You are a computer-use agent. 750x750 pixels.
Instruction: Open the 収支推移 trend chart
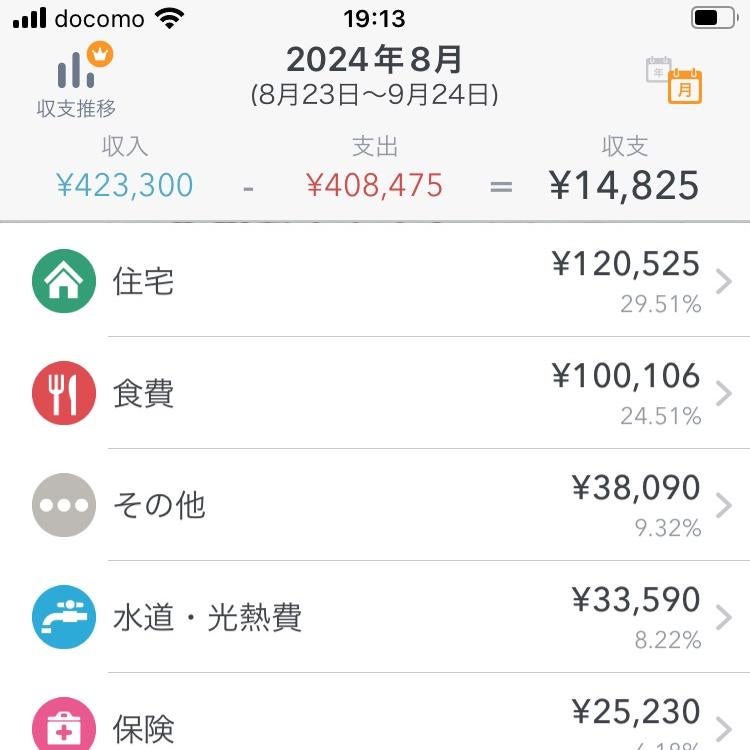(x=76, y=80)
